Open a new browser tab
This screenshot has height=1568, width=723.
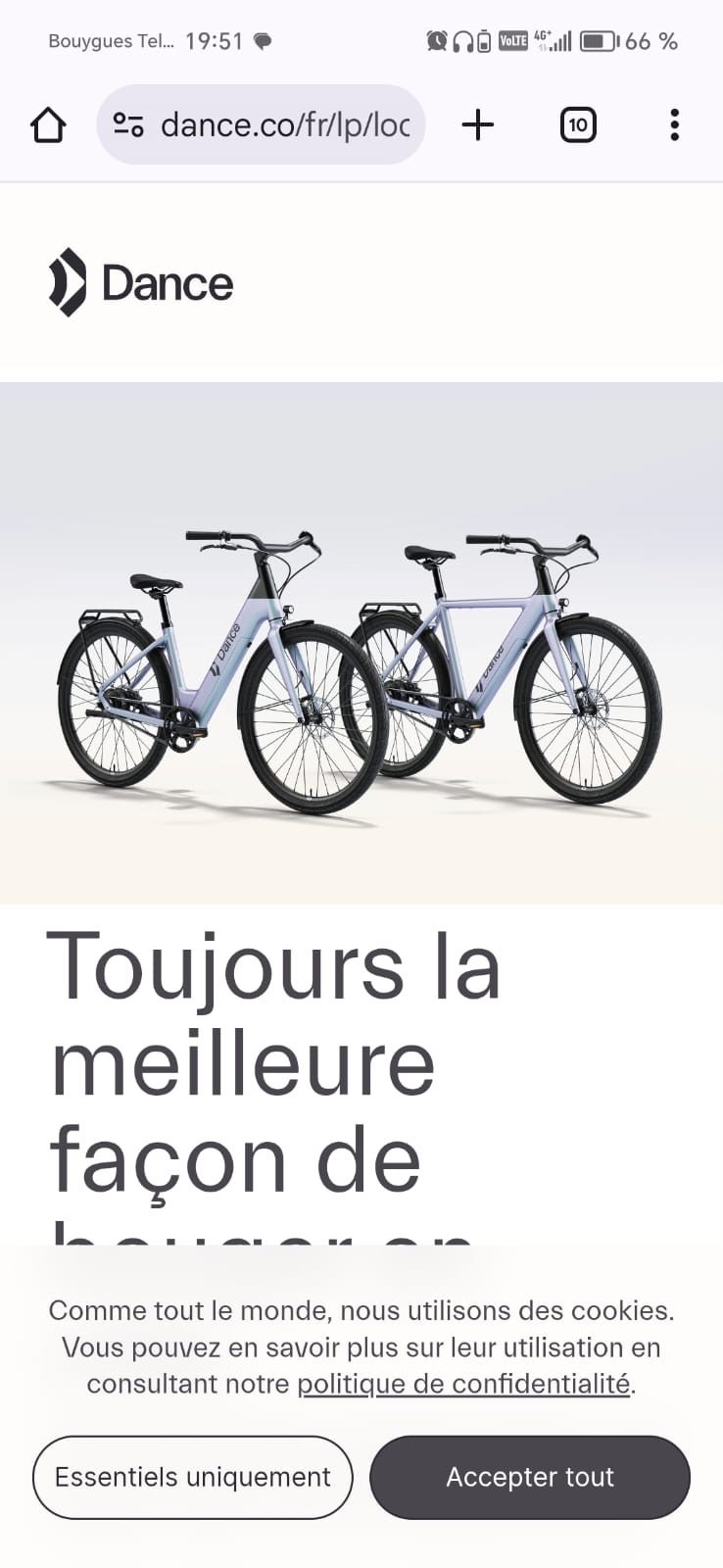(x=477, y=125)
